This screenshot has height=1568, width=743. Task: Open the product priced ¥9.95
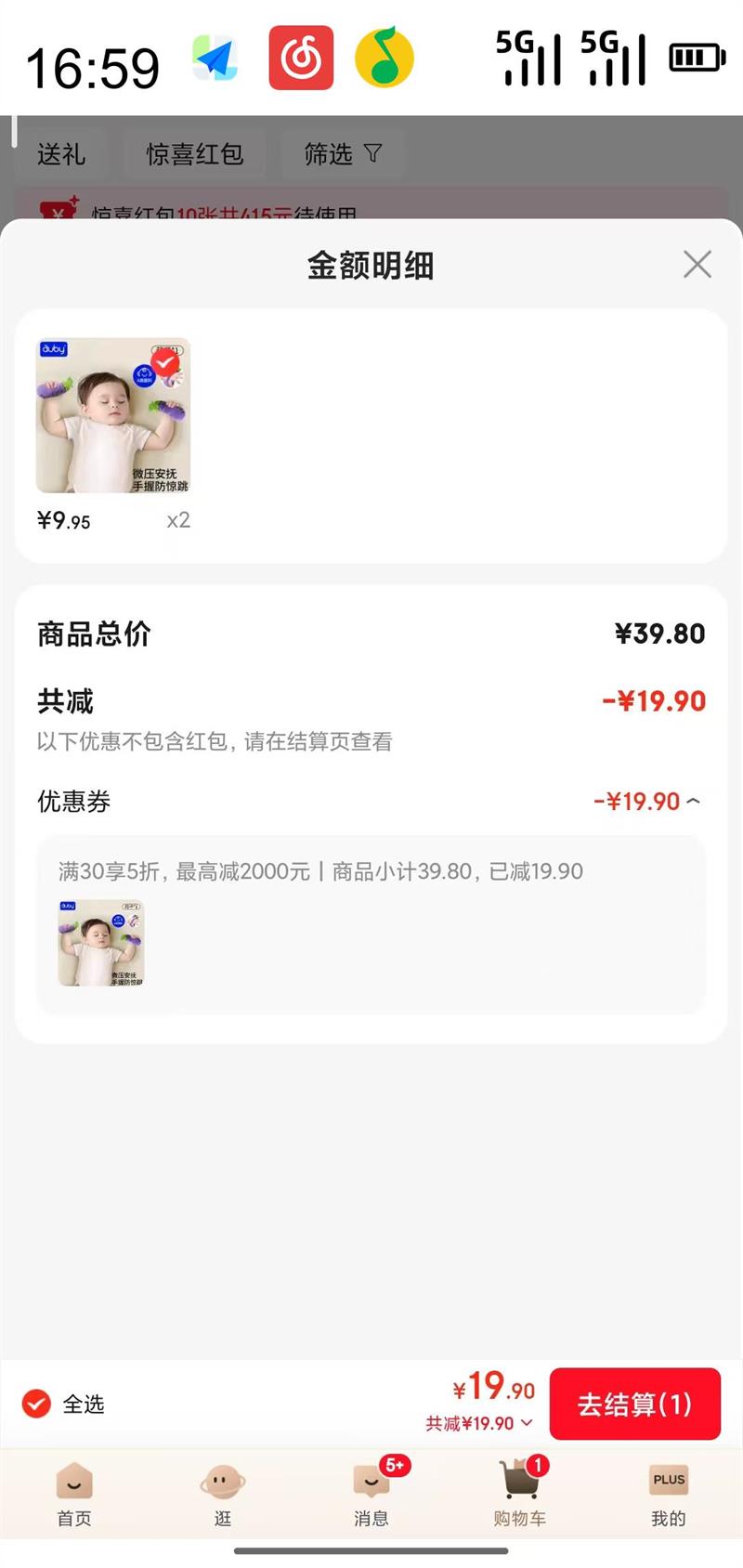(x=113, y=416)
